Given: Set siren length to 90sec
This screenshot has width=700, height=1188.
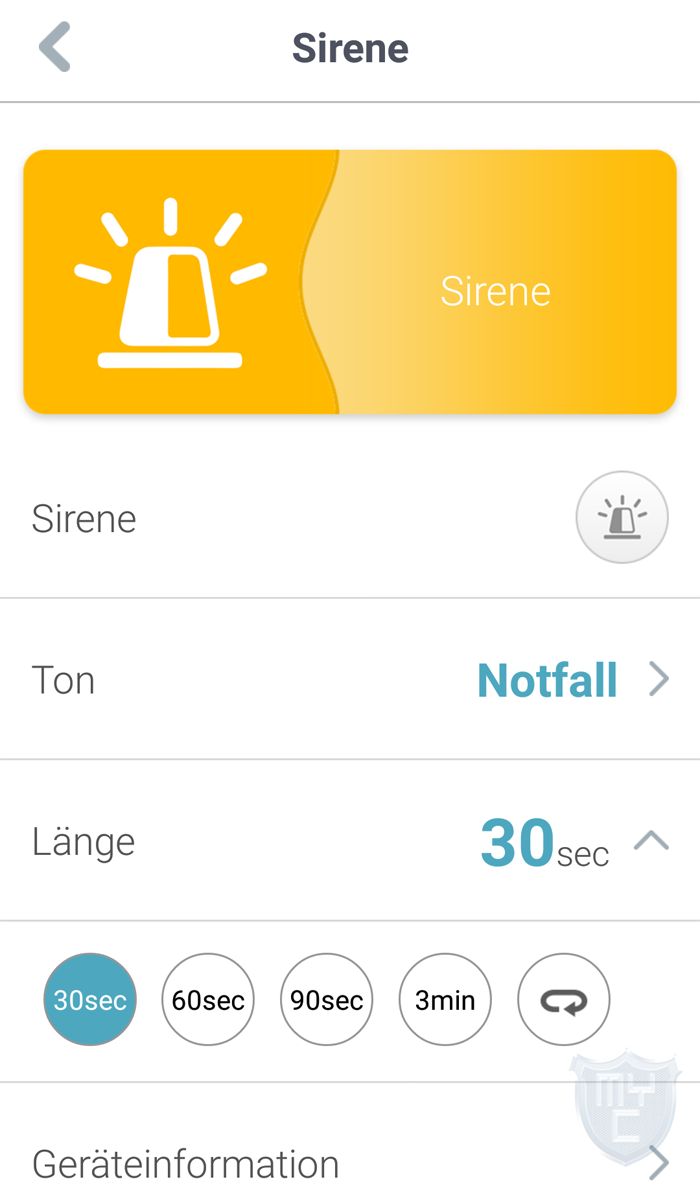Looking at the screenshot, I should pyautogui.click(x=327, y=999).
